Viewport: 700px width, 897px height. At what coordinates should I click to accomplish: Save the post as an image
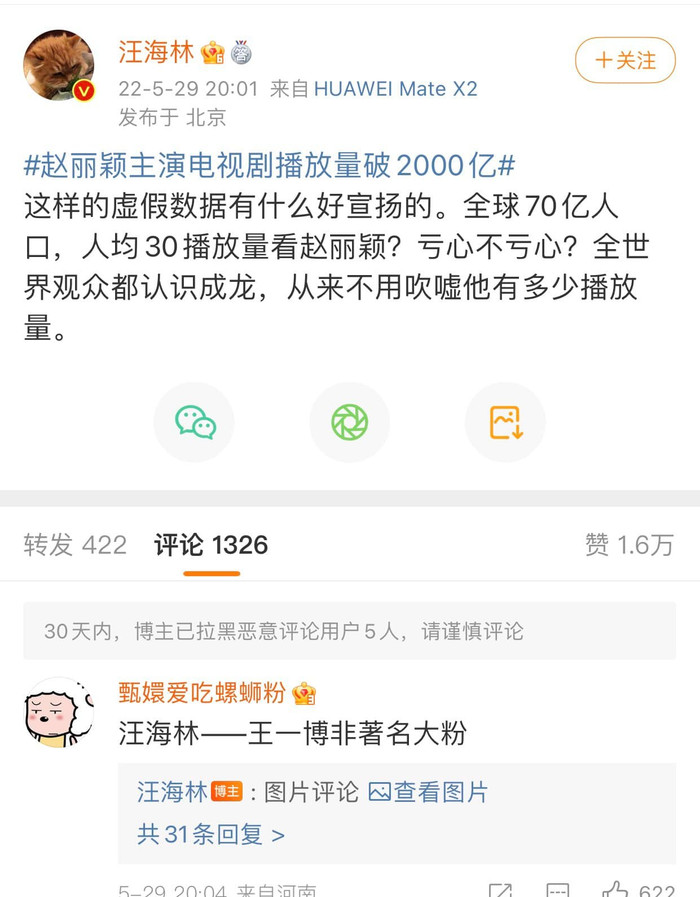click(505, 422)
